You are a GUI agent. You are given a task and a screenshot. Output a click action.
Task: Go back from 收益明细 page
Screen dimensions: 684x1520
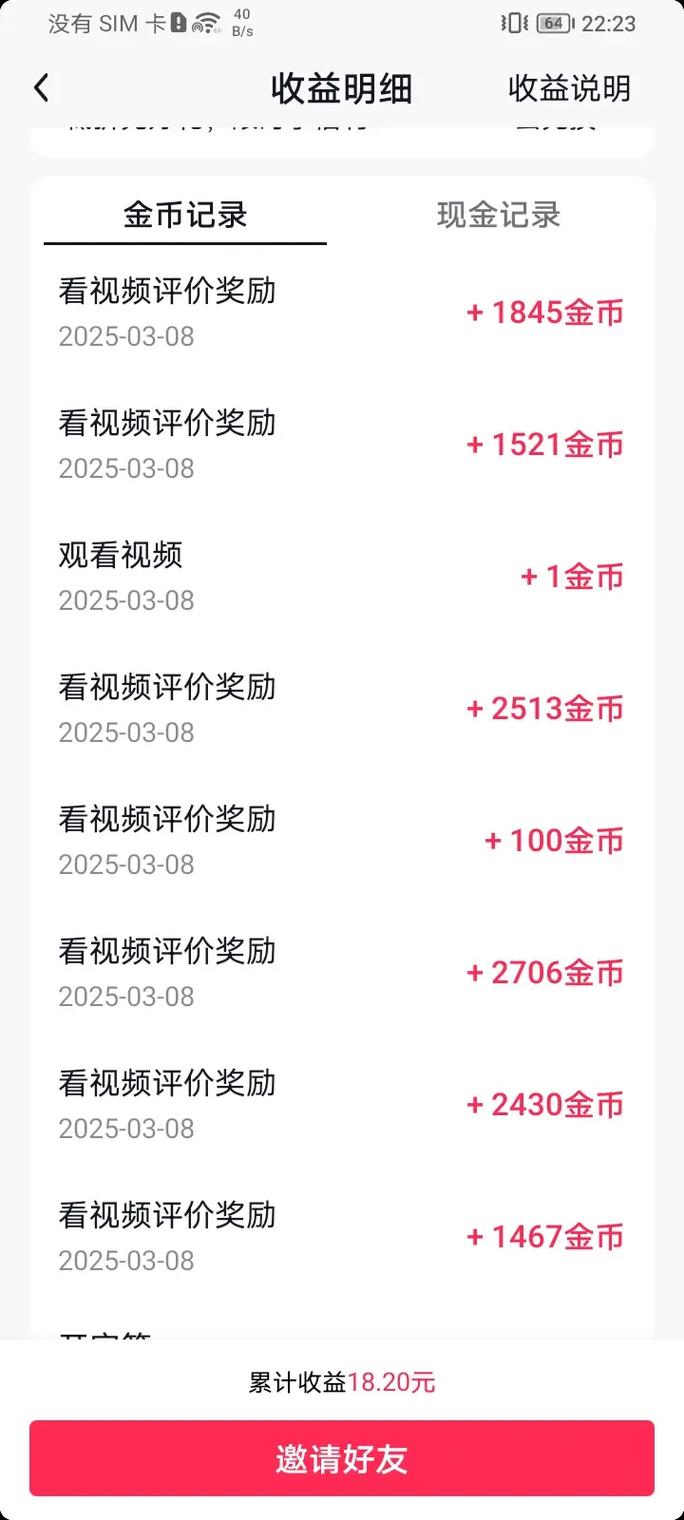click(x=41, y=88)
